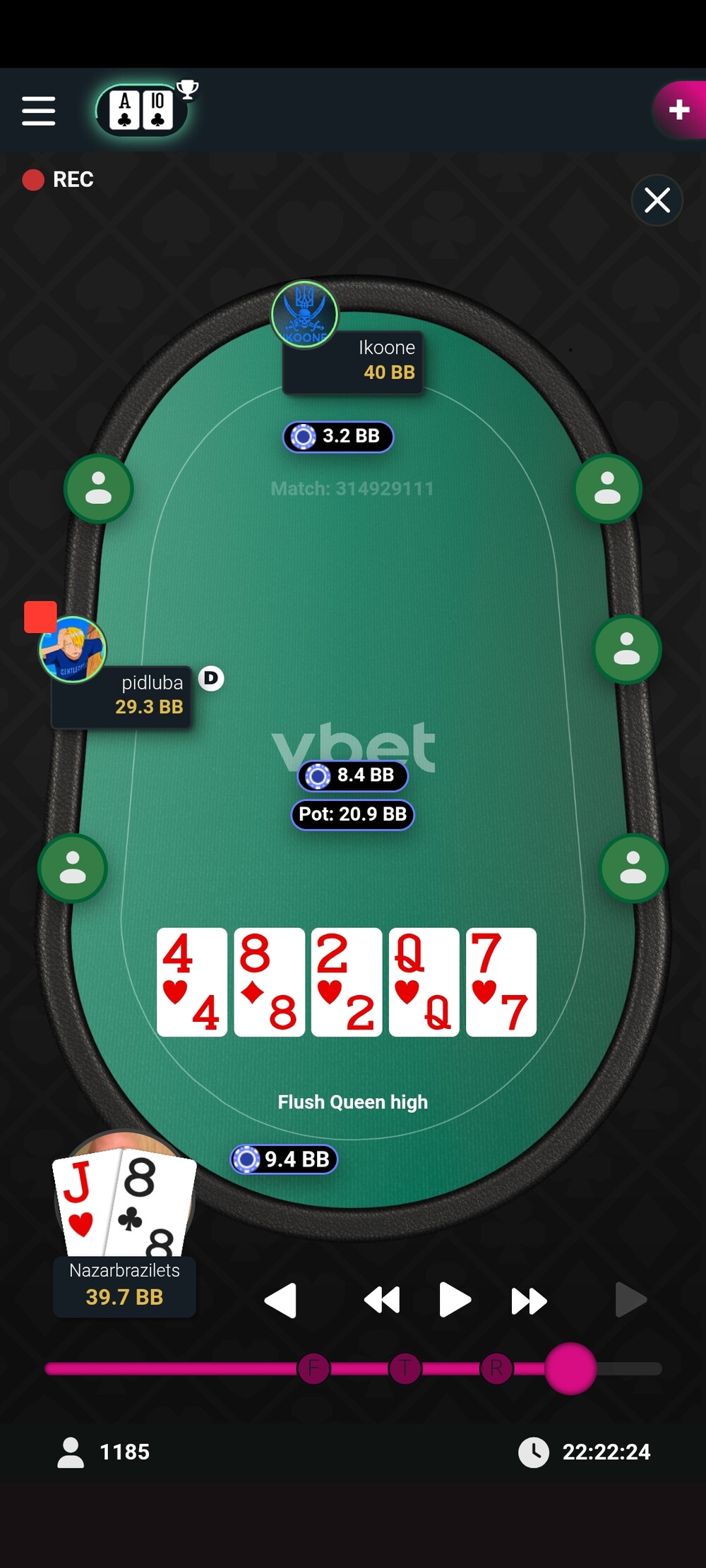This screenshot has height=1568, width=706.
Task: Jump to the Flop marker
Action: pyautogui.click(x=313, y=1368)
